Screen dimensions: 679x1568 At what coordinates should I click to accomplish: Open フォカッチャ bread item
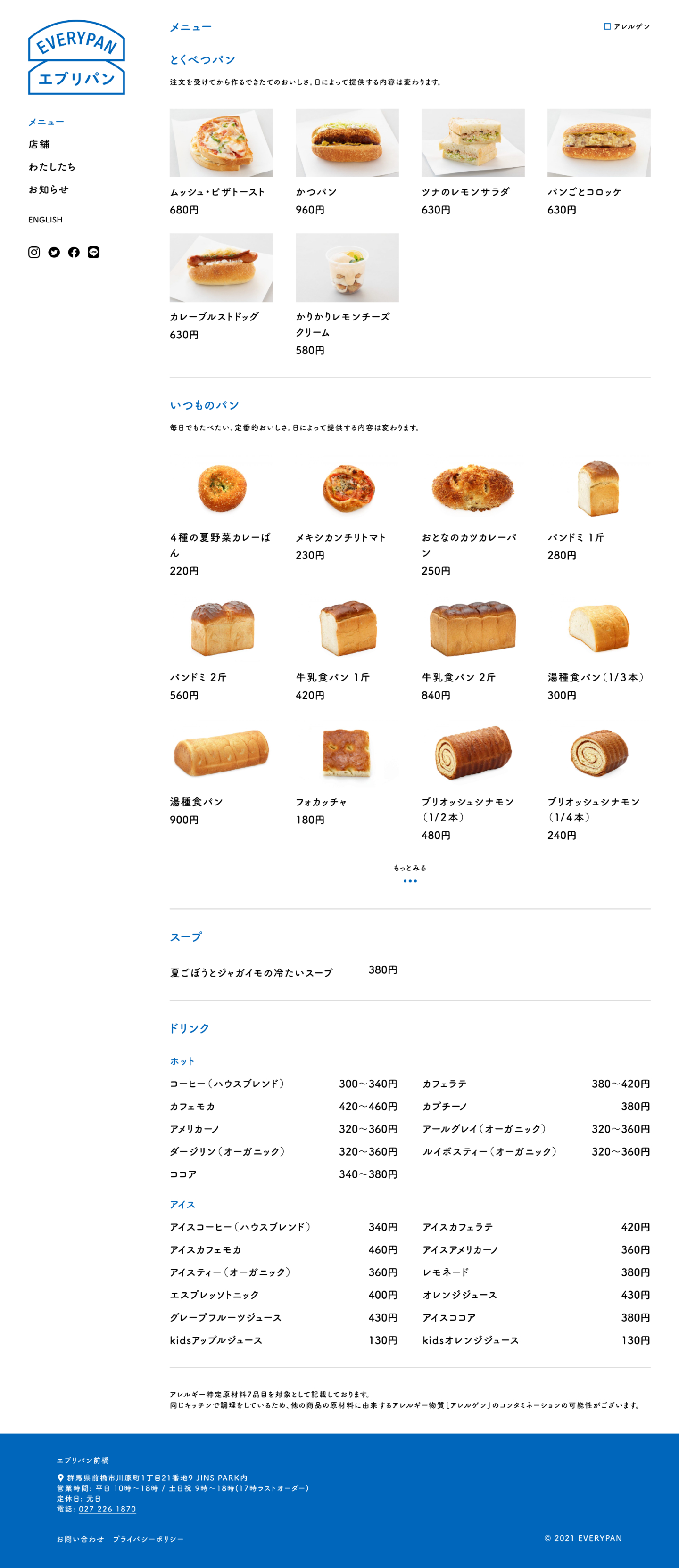(x=347, y=752)
